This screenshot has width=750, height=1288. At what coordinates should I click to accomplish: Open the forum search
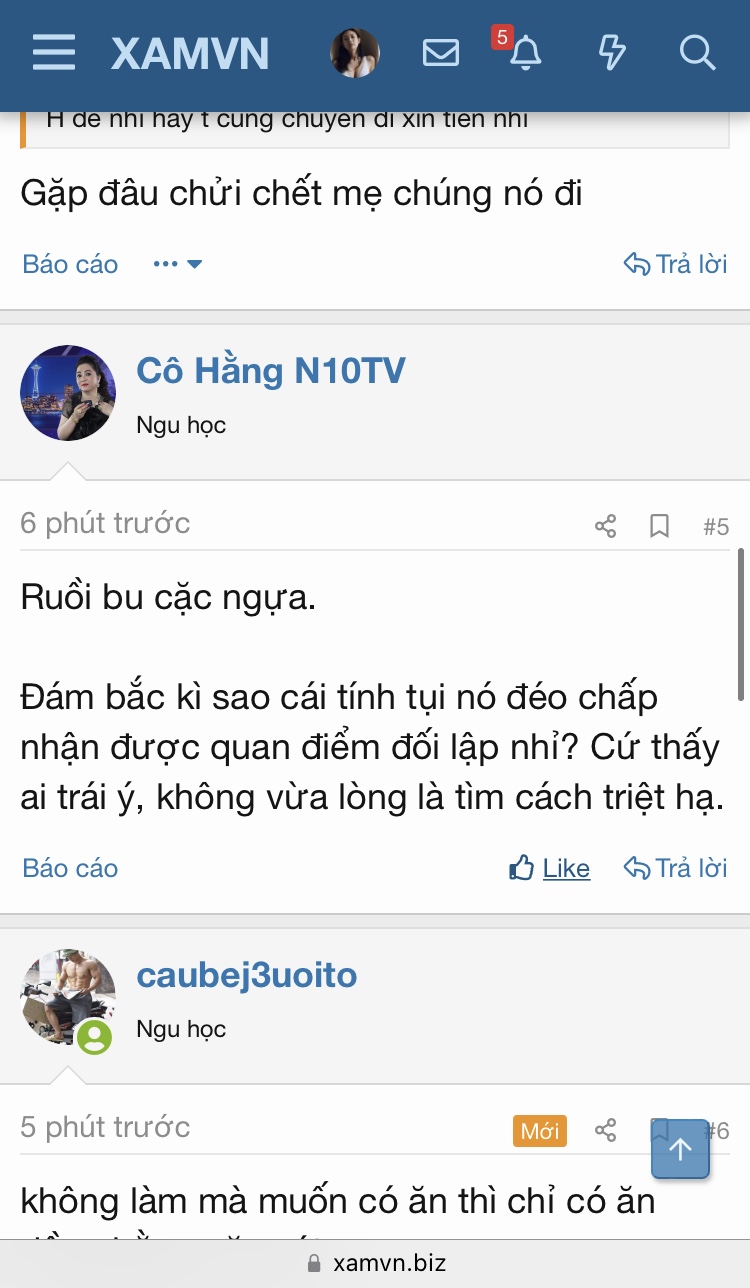697,53
